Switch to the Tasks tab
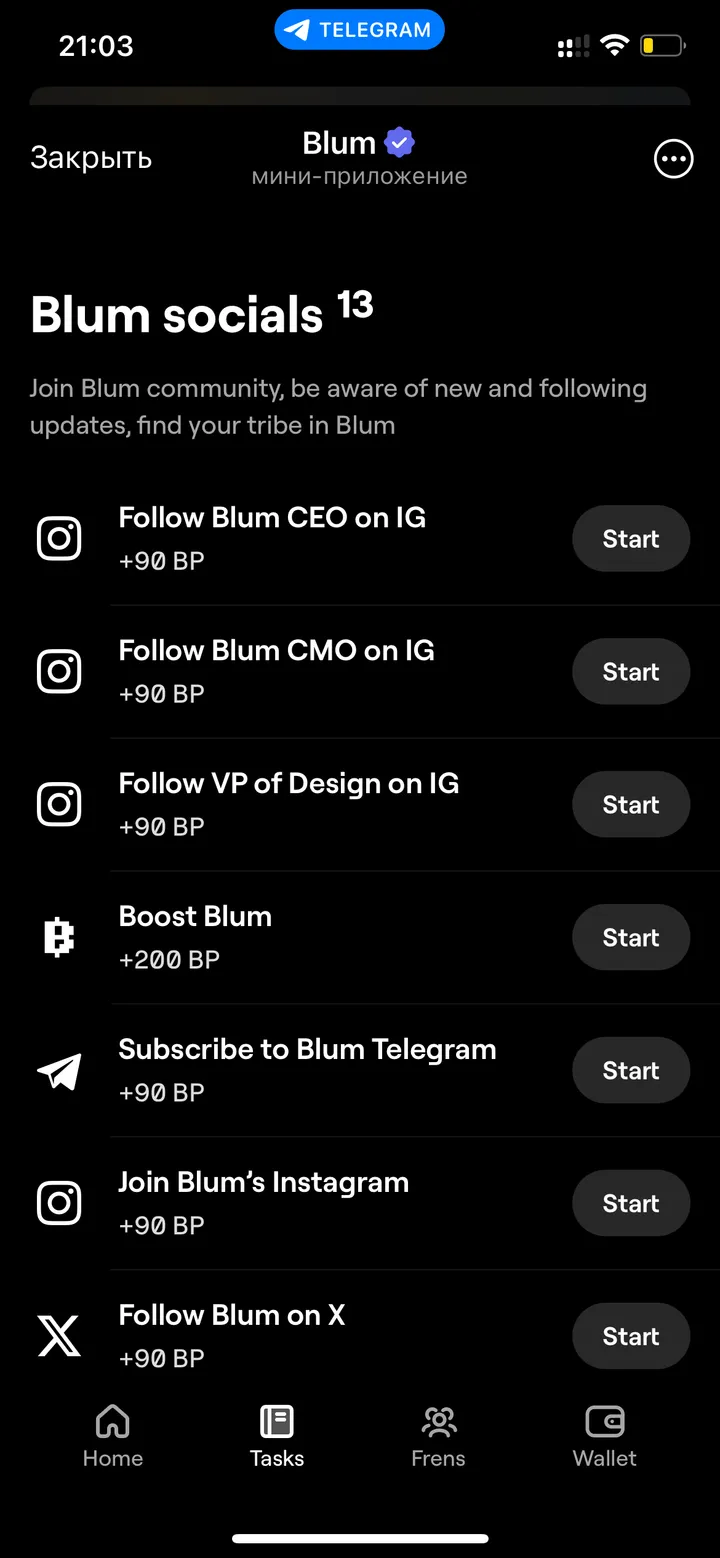This screenshot has height=1558, width=720. point(276,1435)
